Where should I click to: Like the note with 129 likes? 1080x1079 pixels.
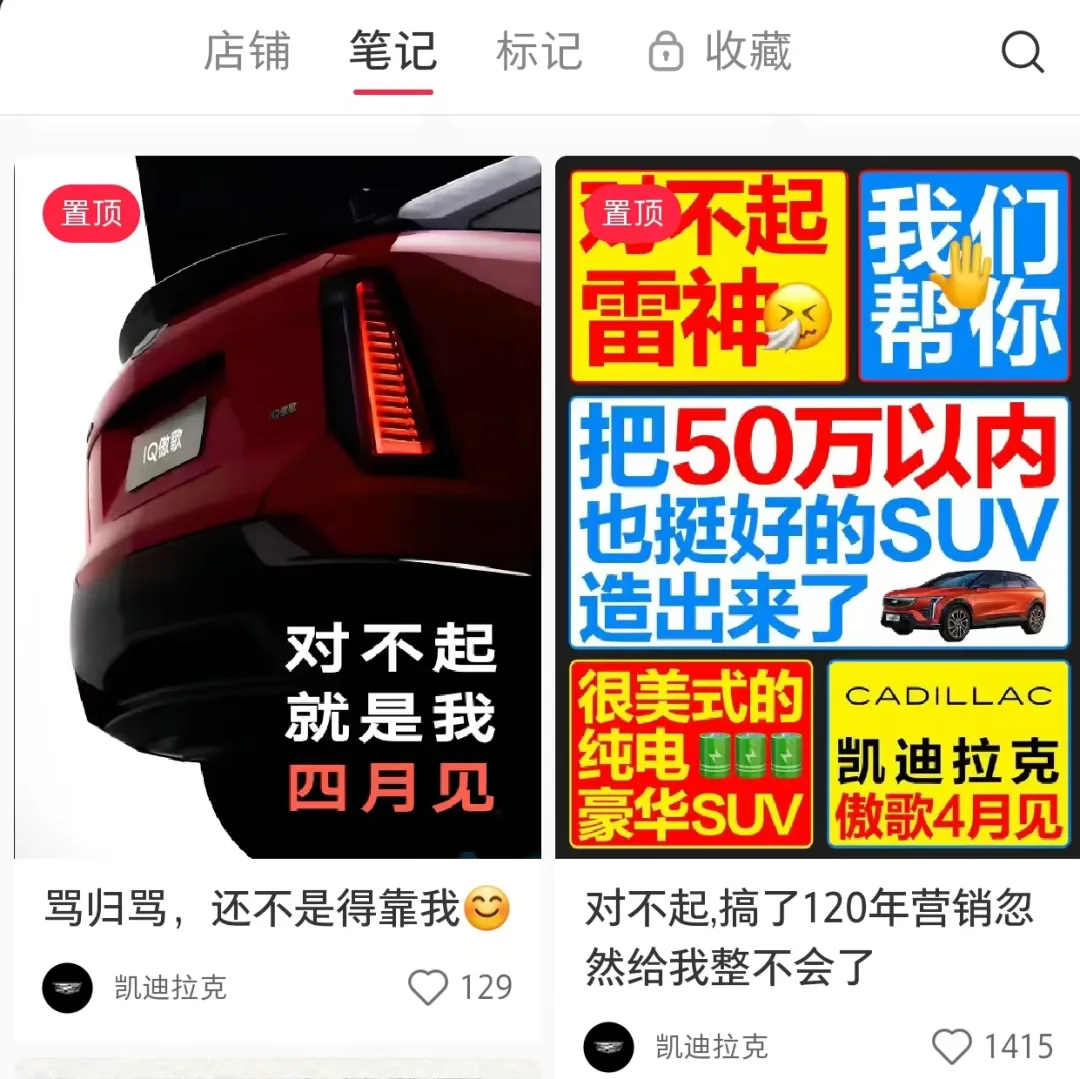(x=430, y=988)
